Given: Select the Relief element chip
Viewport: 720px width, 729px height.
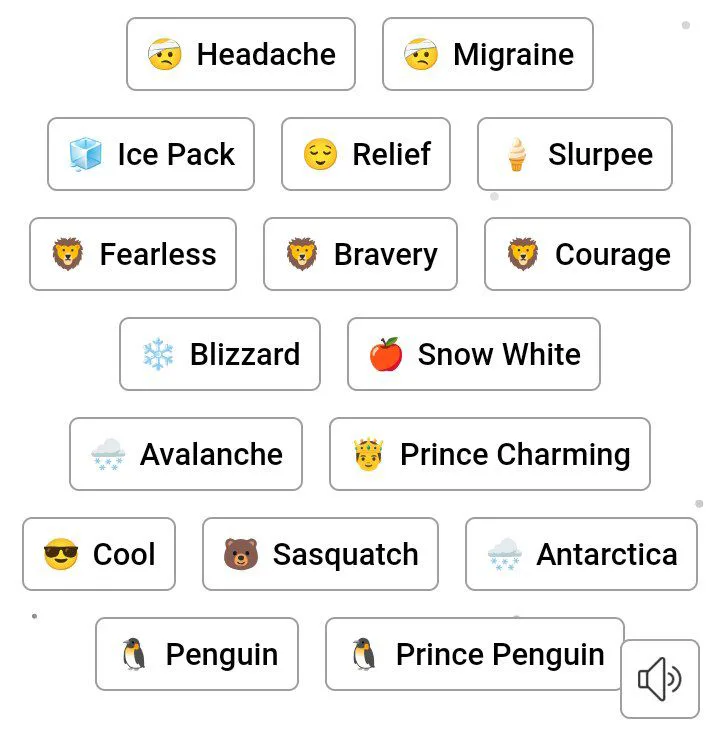Looking at the screenshot, I should [x=366, y=154].
